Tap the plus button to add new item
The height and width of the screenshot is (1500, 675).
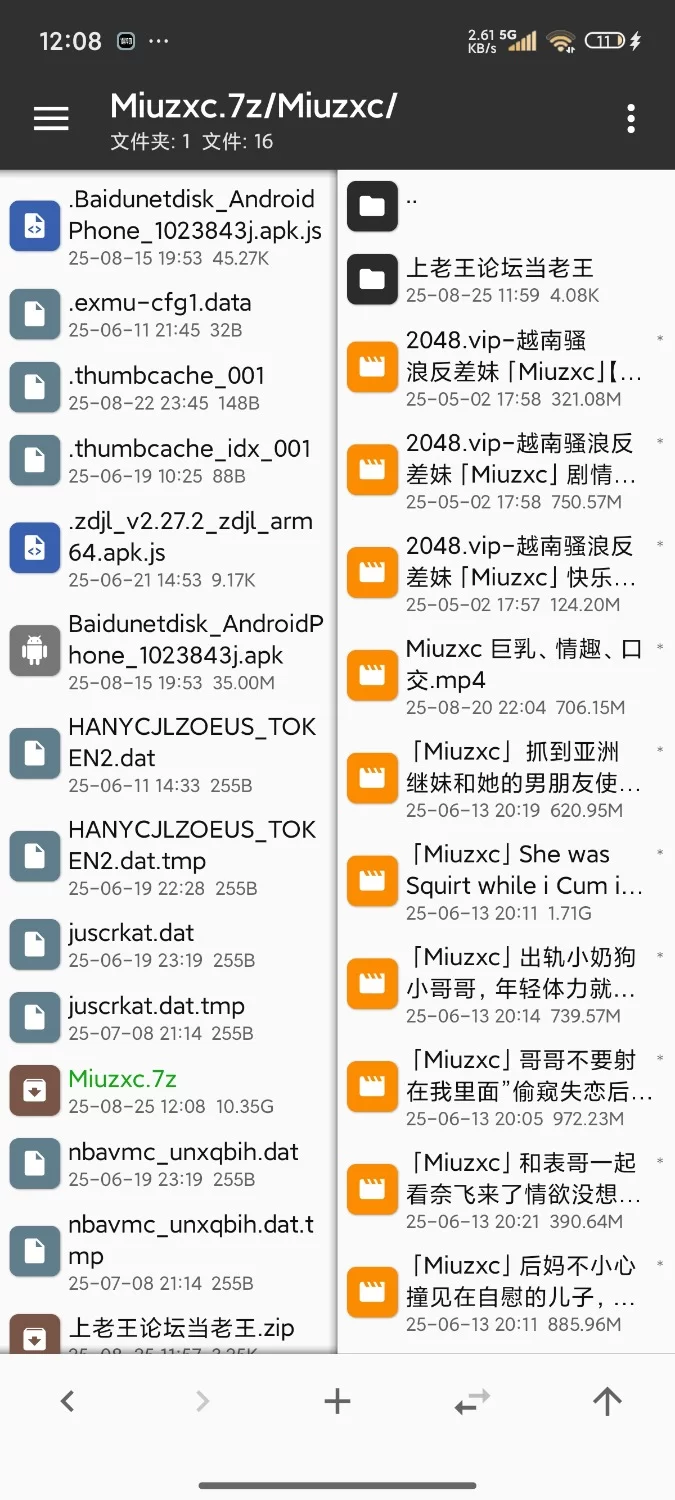point(337,1401)
